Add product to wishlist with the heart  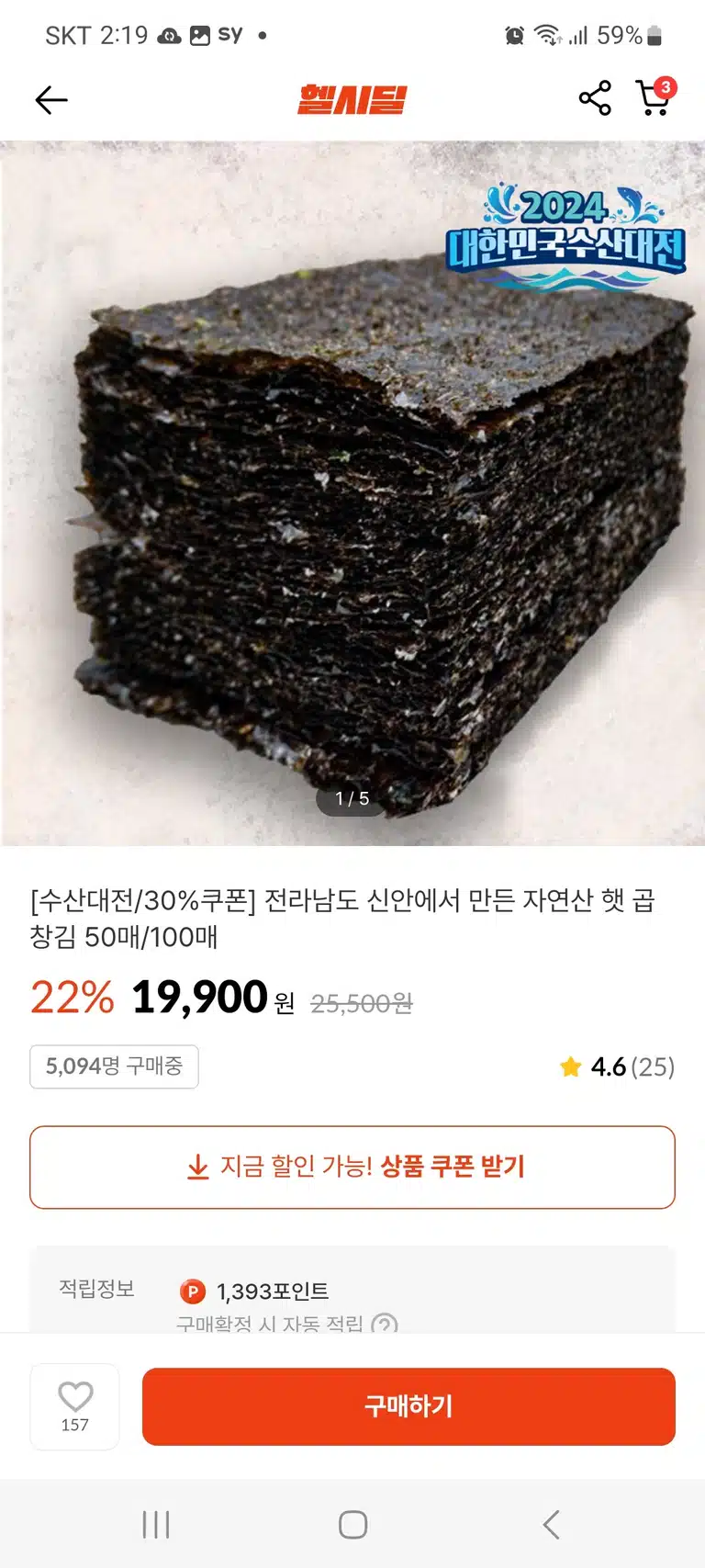pyautogui.click(x=75, y=1406)
